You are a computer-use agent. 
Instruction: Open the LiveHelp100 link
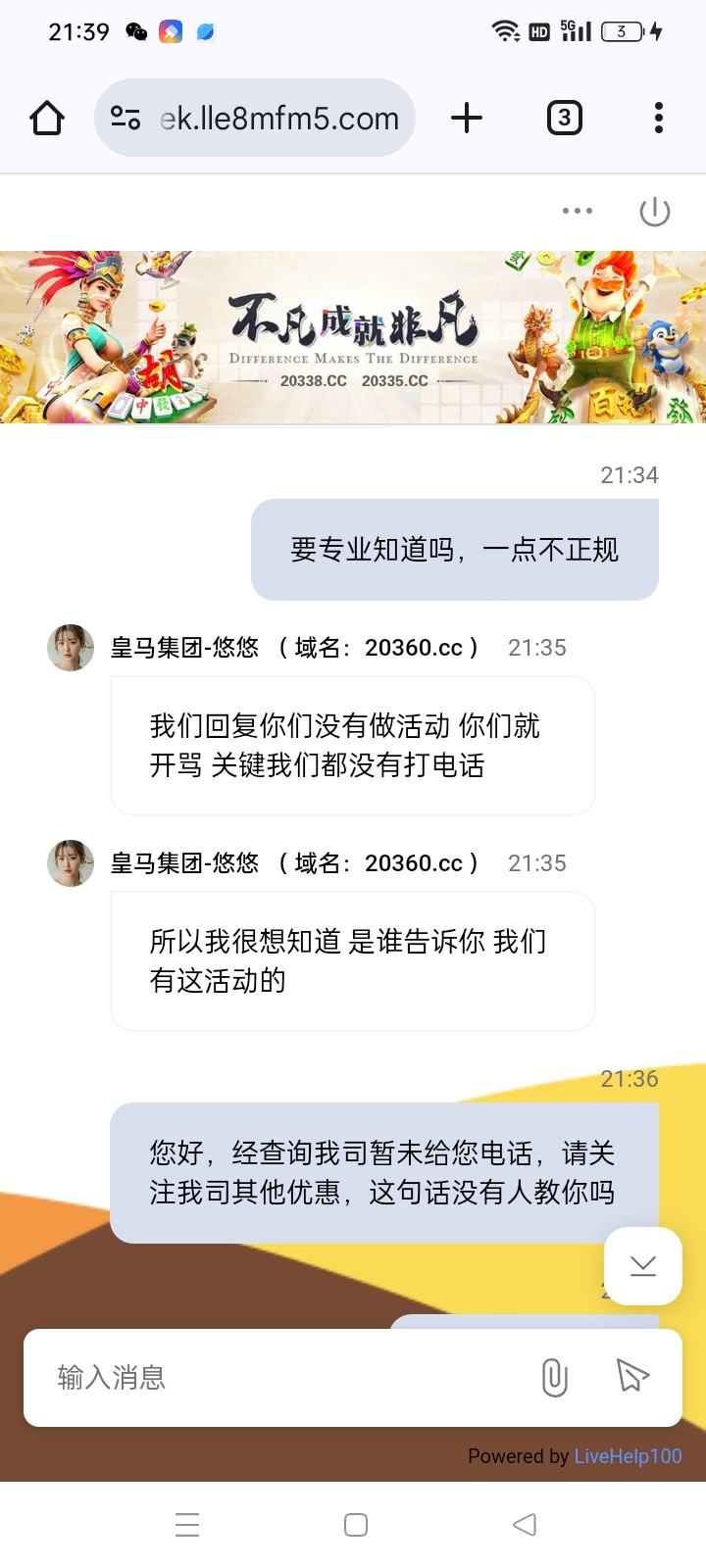[628, 1456]
